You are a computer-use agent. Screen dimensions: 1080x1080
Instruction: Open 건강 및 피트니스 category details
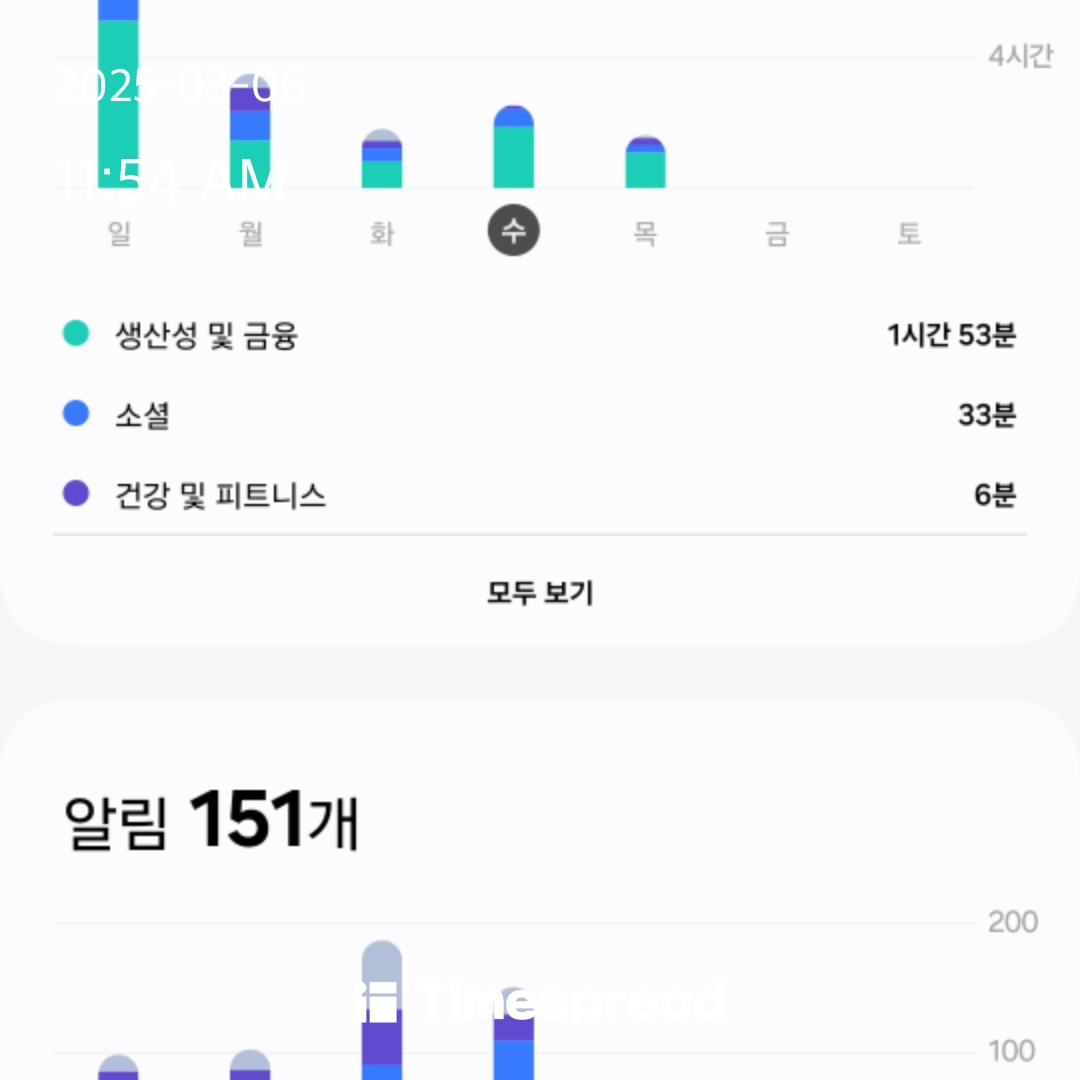point(540,494)
